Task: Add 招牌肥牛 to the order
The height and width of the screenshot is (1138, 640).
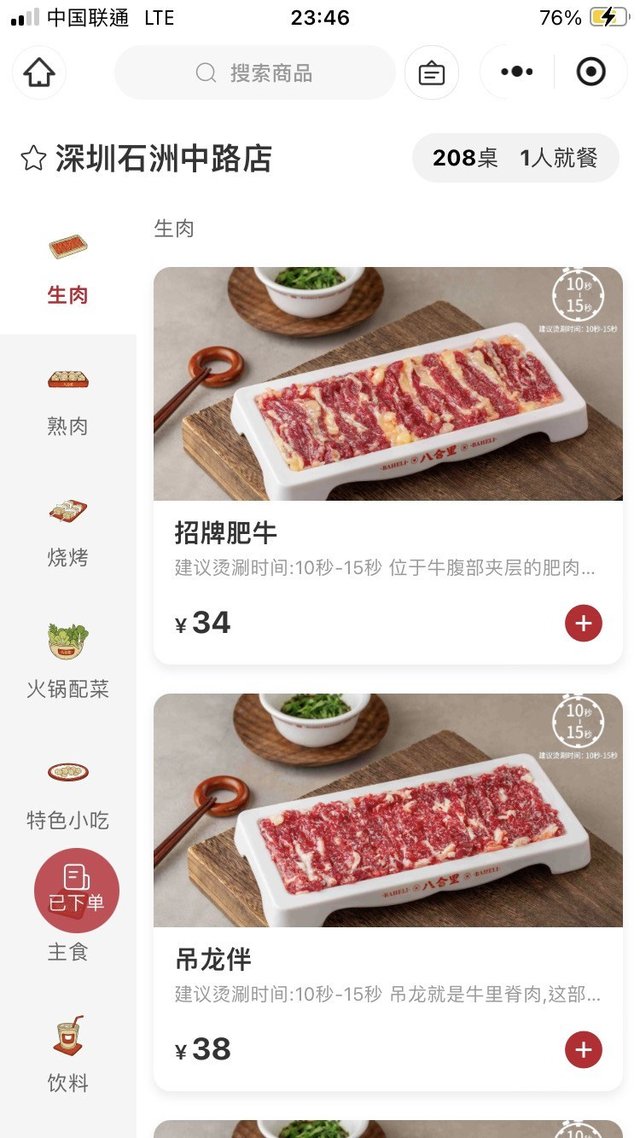Action: pyautogui.click(x=583, y=623)
